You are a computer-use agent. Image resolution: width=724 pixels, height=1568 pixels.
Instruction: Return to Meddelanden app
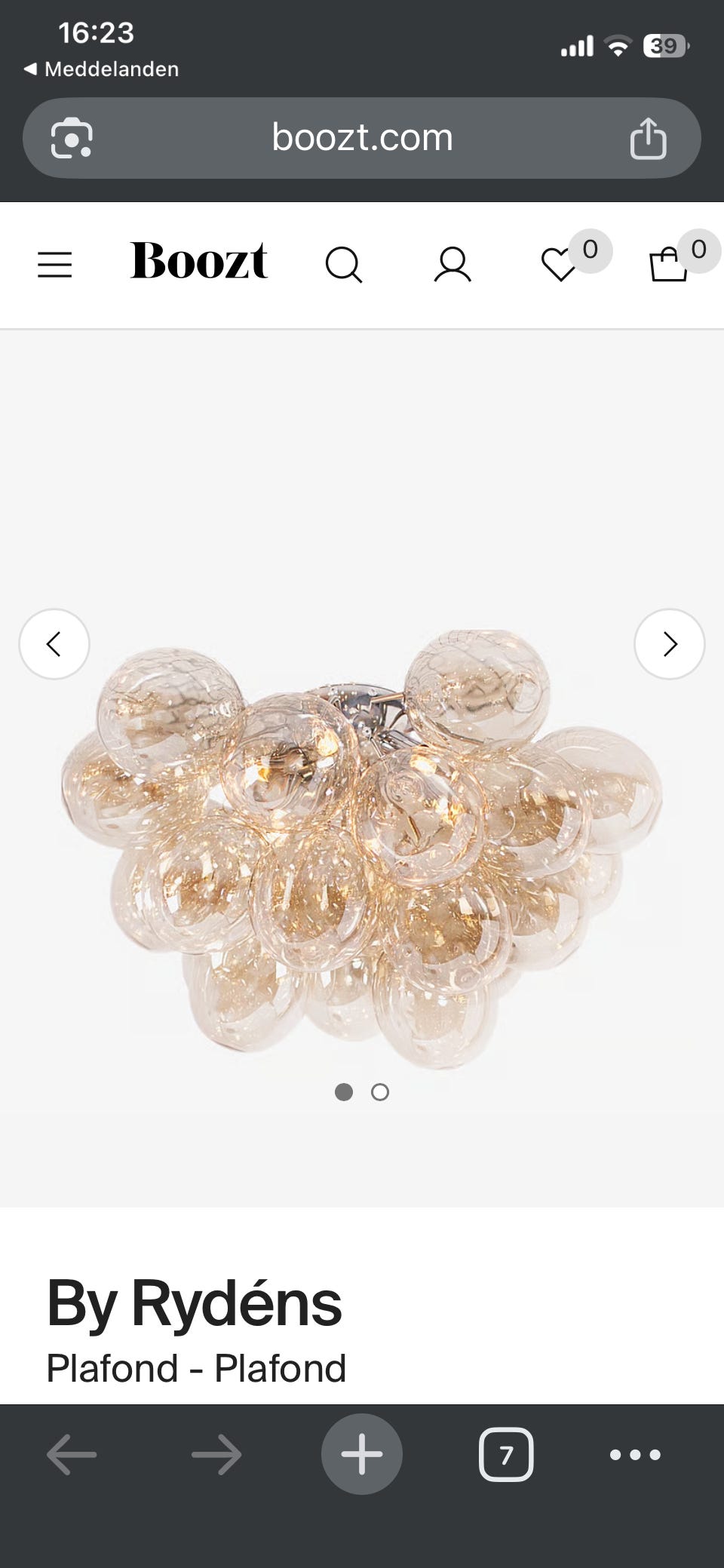(x=102, y=69)
